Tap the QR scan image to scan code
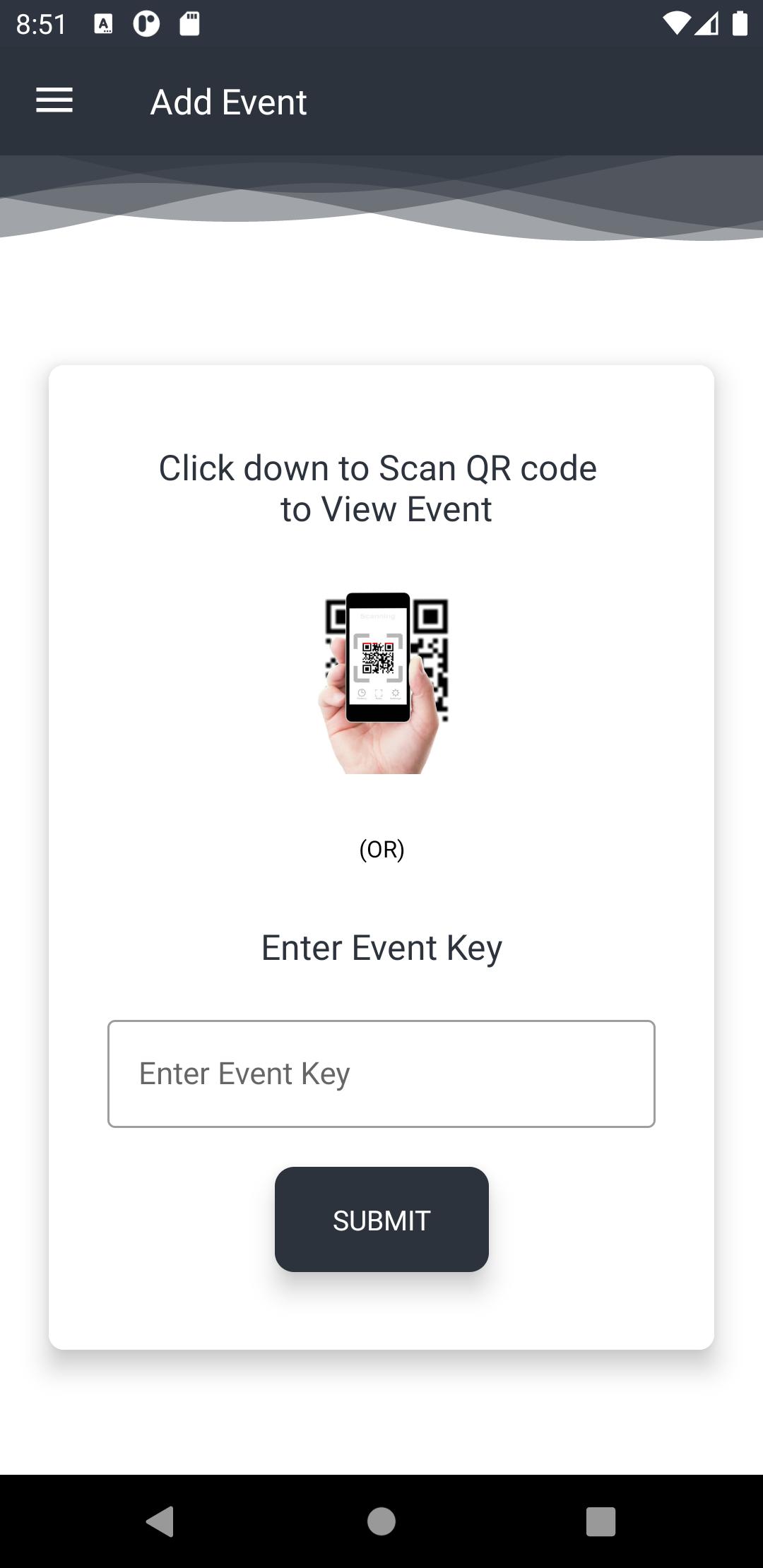The height and width of the screenshot is (1568, 763). 385,682
